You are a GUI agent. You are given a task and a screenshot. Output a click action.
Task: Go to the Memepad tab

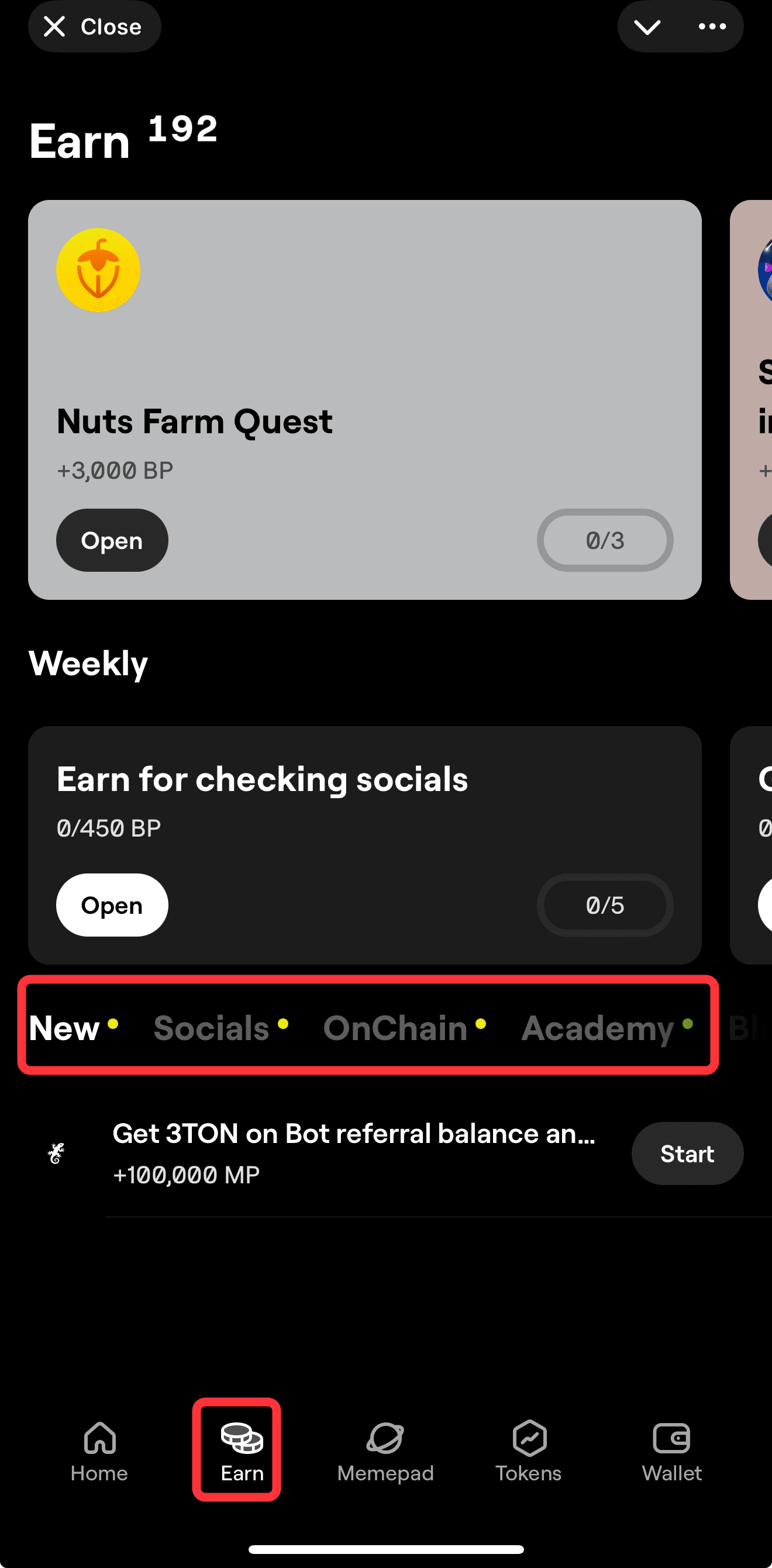point(385,1452)
